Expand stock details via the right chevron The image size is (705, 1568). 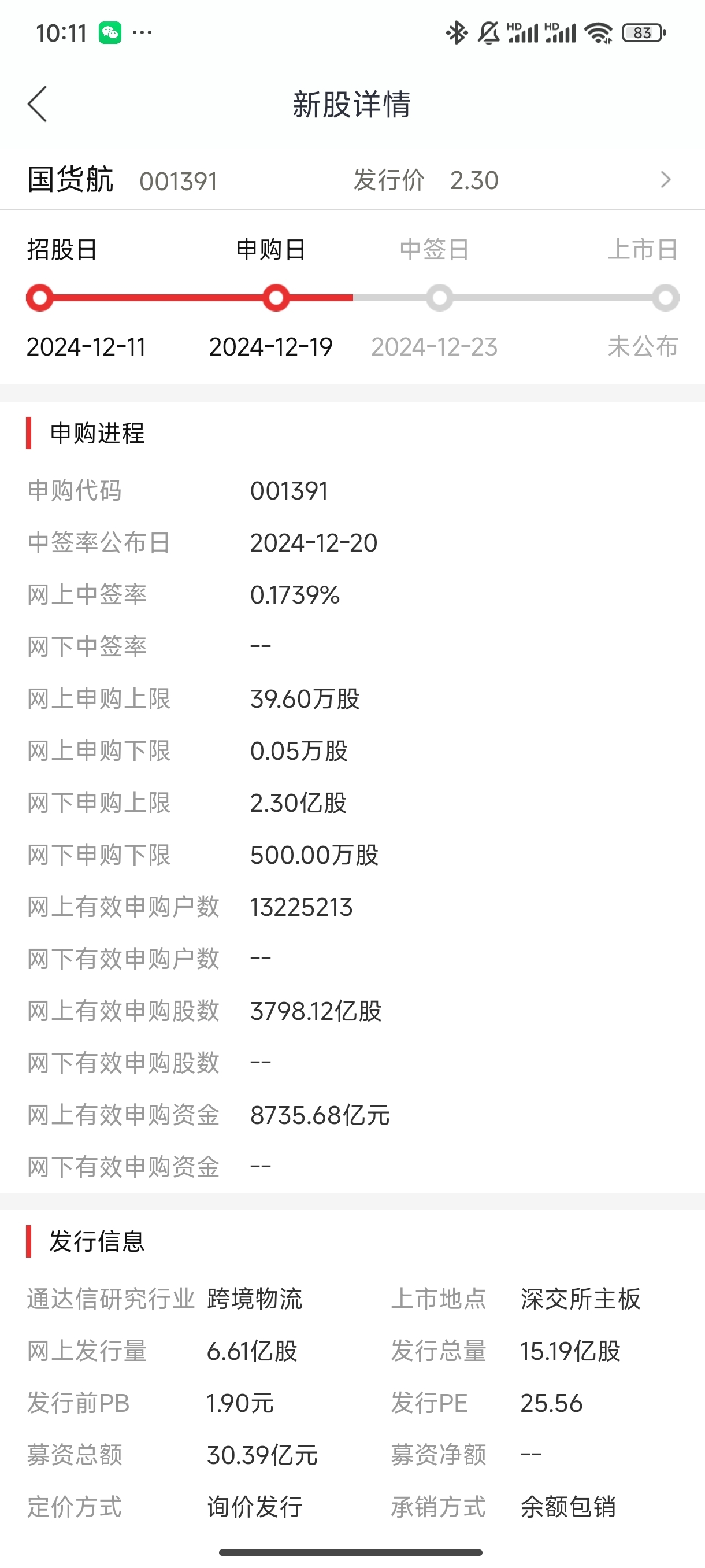[665, 180]
